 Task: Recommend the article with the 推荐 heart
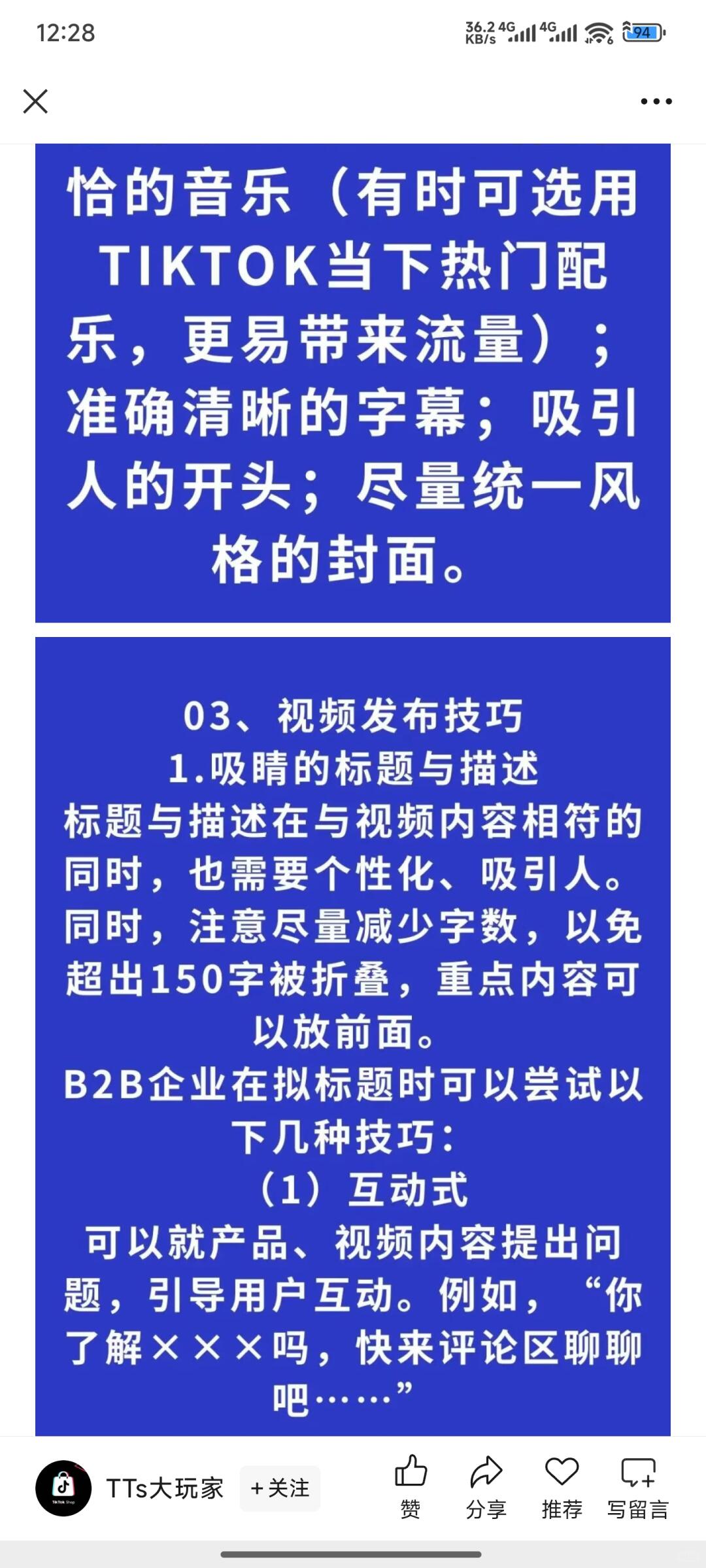click(562, 1486)
